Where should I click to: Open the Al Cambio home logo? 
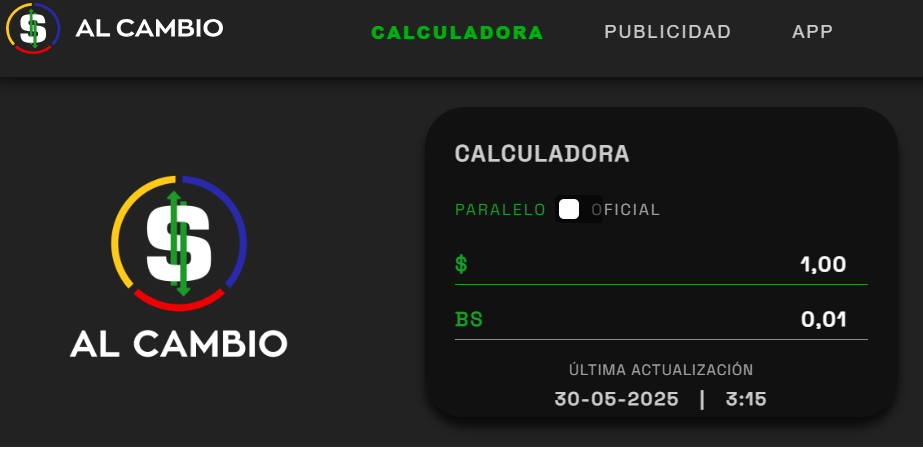click(x=115, y=28)
